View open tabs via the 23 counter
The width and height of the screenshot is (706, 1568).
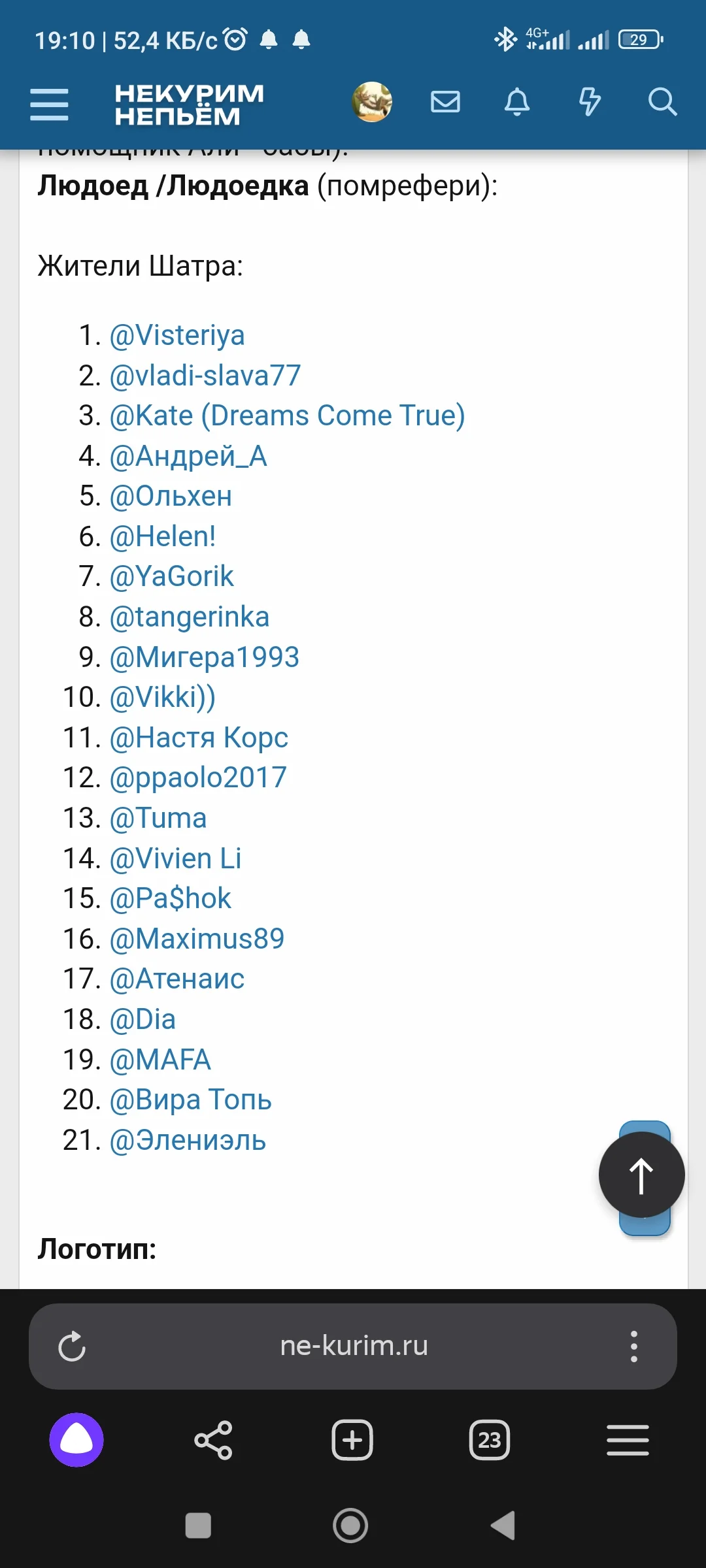(490, 1439)
